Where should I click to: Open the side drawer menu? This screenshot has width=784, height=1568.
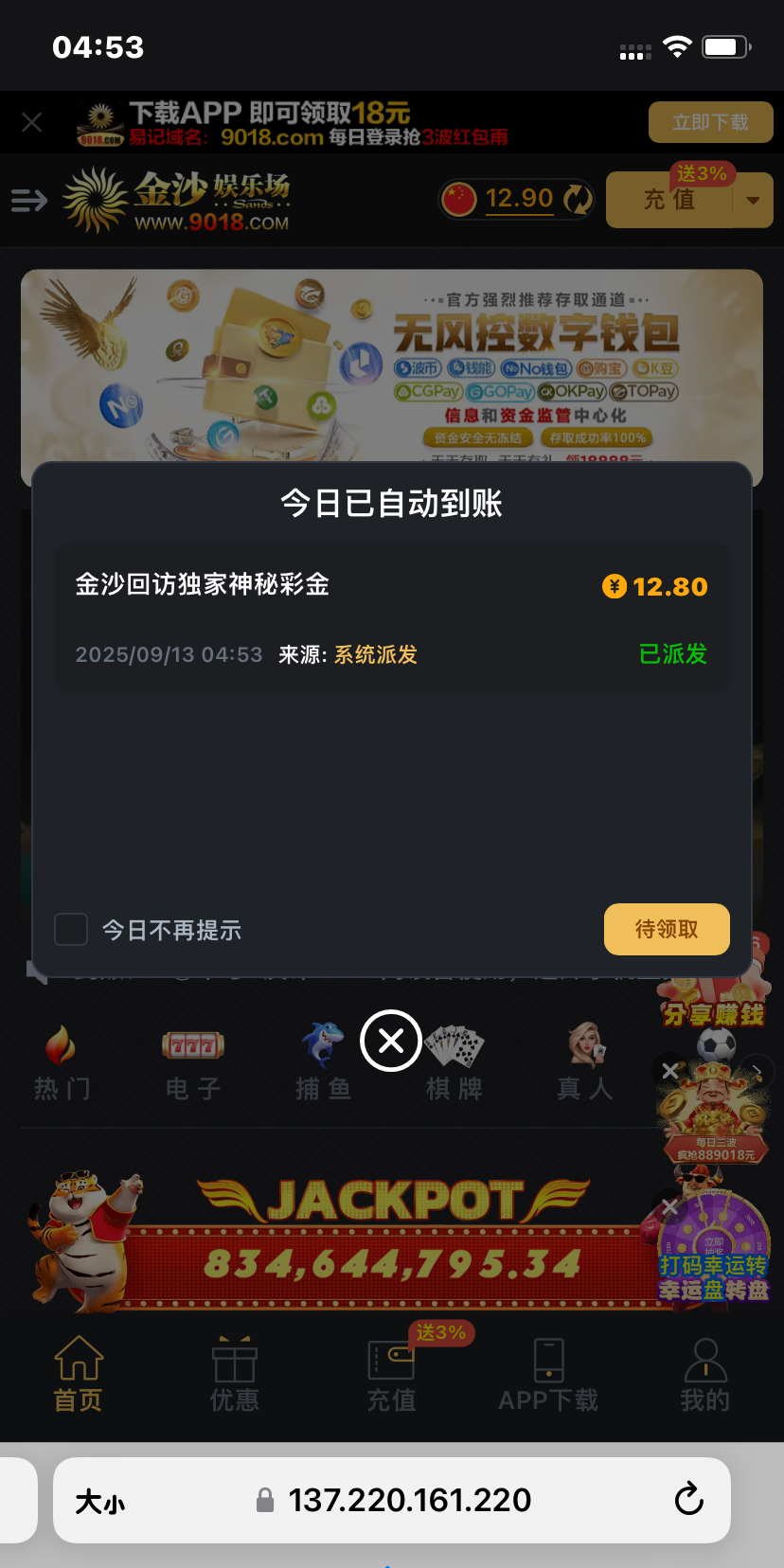click(x=28, y=200)
